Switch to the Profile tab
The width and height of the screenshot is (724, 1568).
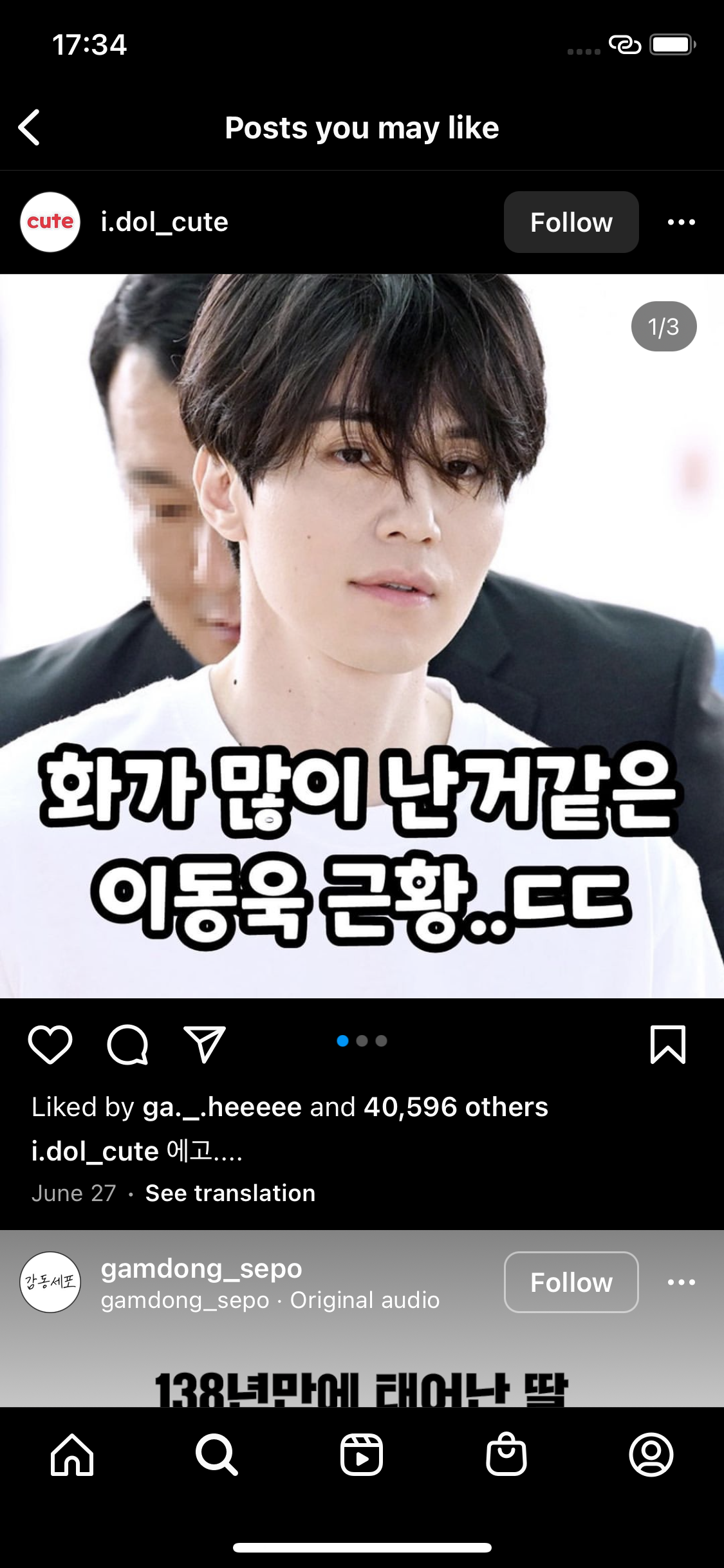(651, 1455)
